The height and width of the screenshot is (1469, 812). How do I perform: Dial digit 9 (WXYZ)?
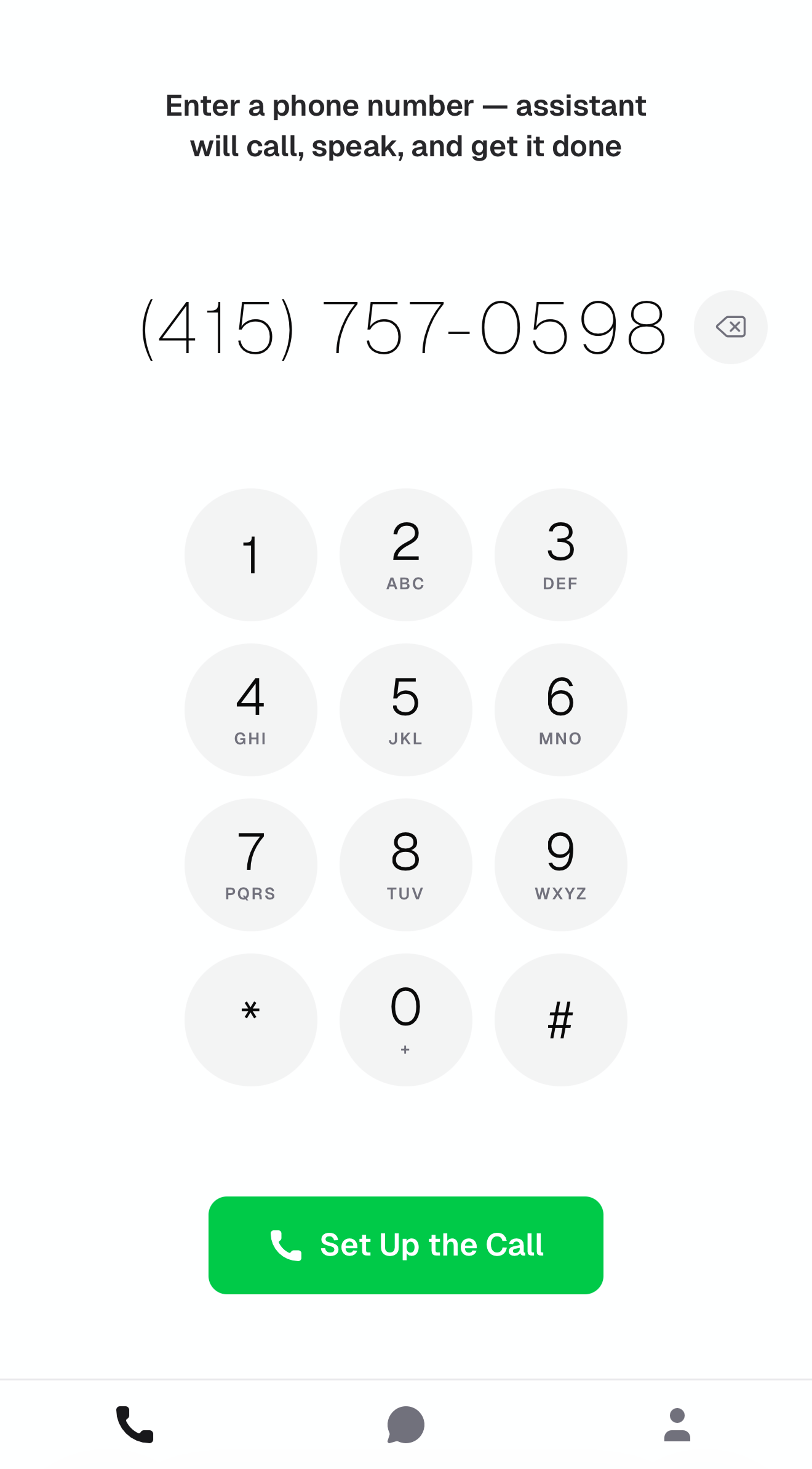click(561, 865)
